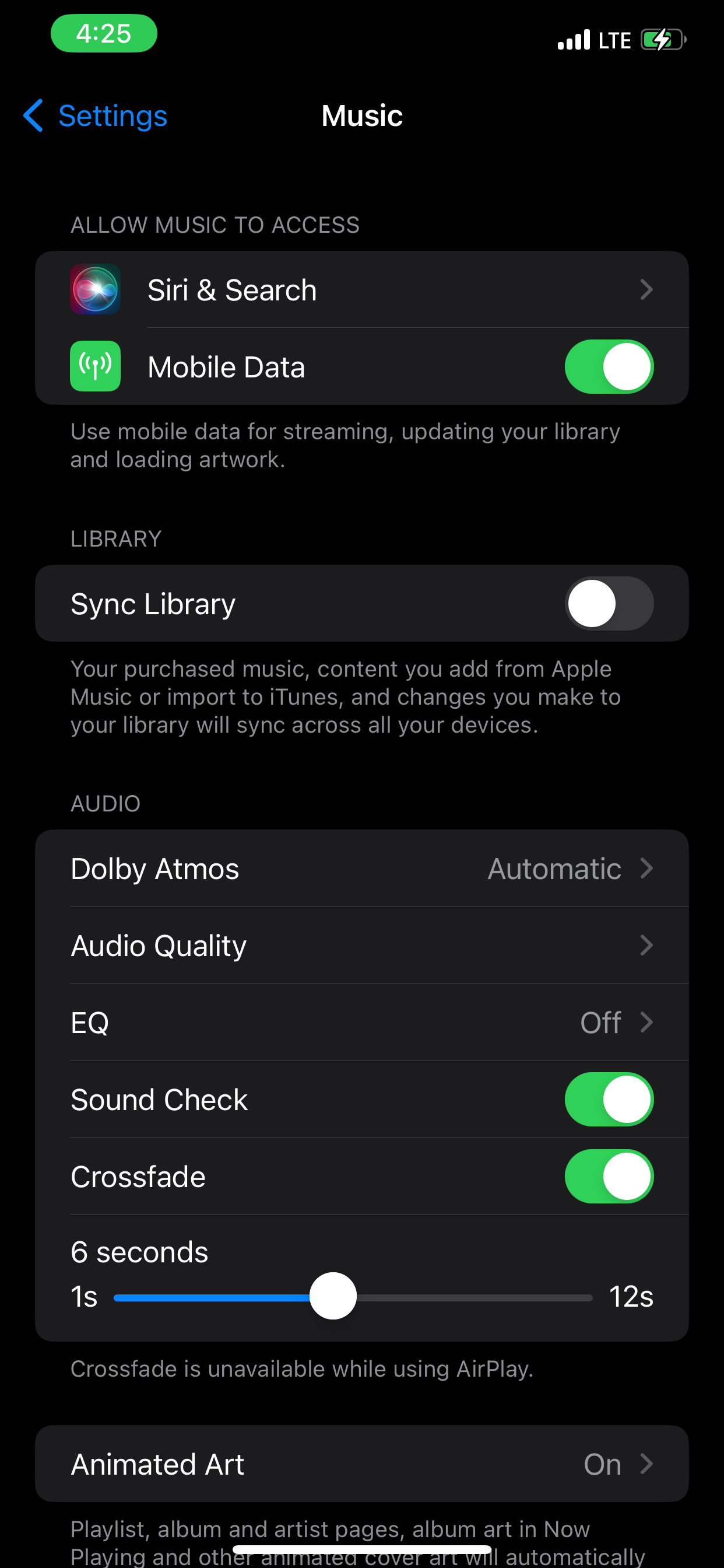
Task: Enable the Sync Library switch
Action: (x=609, y=603)
